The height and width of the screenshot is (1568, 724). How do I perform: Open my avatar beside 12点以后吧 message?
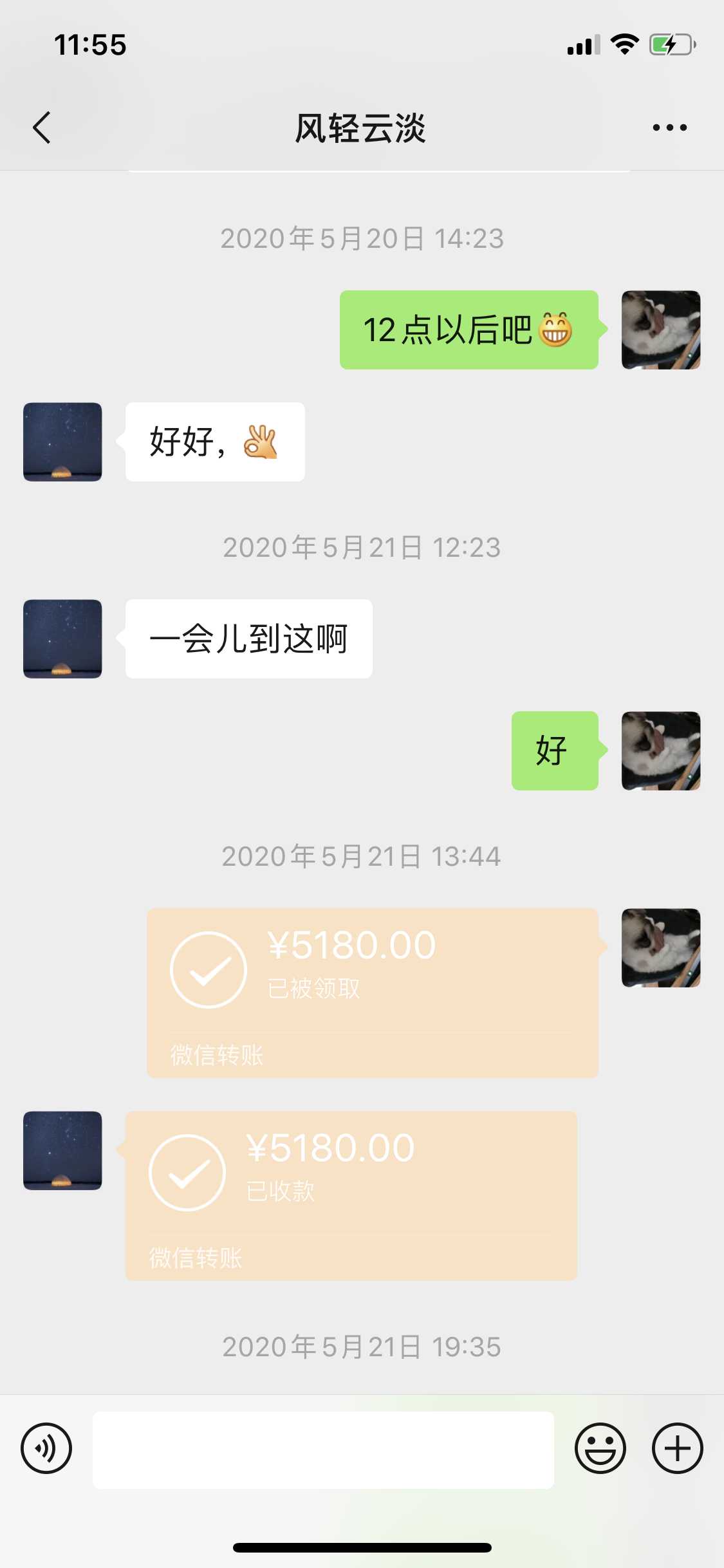click(660, 330)
